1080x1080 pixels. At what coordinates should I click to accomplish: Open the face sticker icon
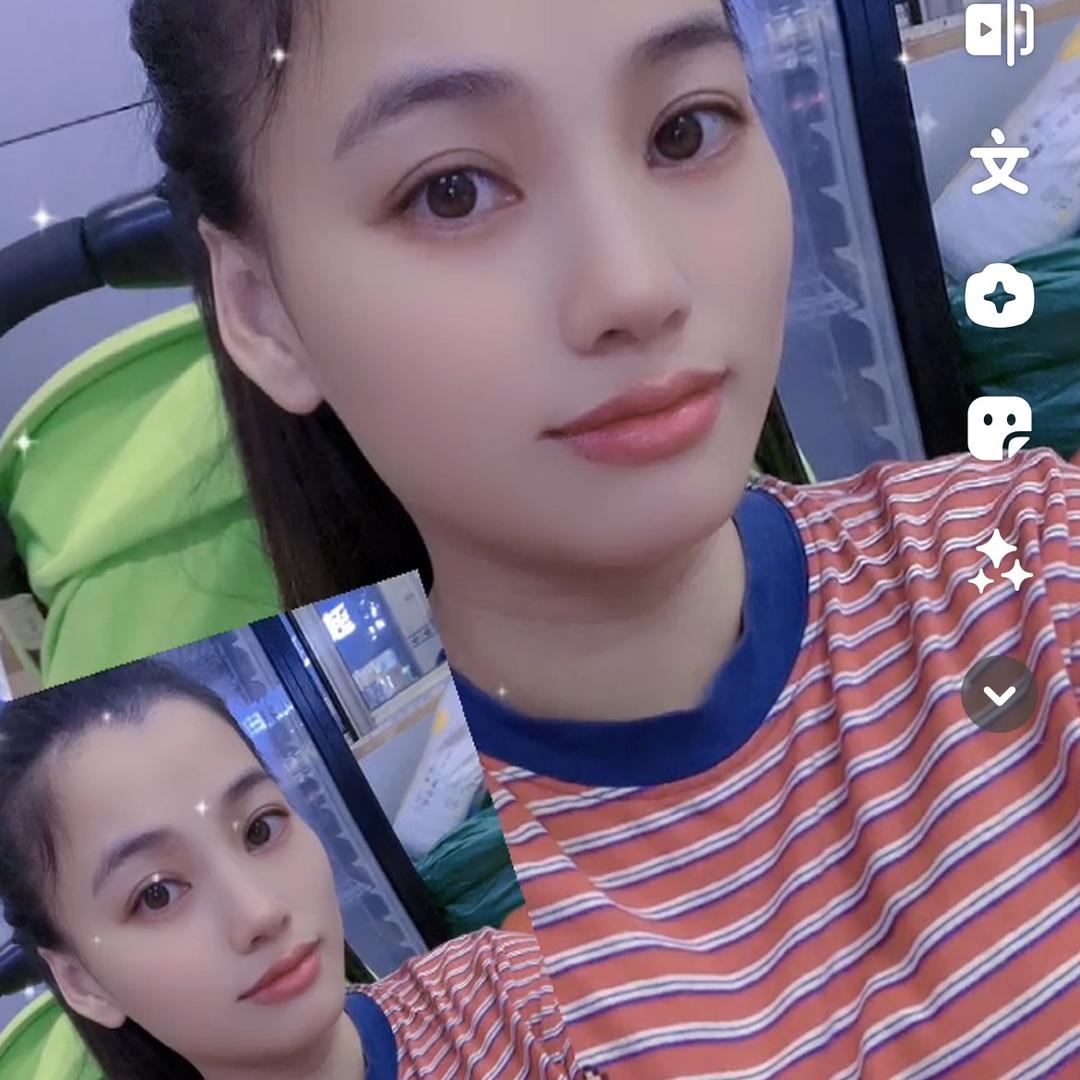pos(999,427)
